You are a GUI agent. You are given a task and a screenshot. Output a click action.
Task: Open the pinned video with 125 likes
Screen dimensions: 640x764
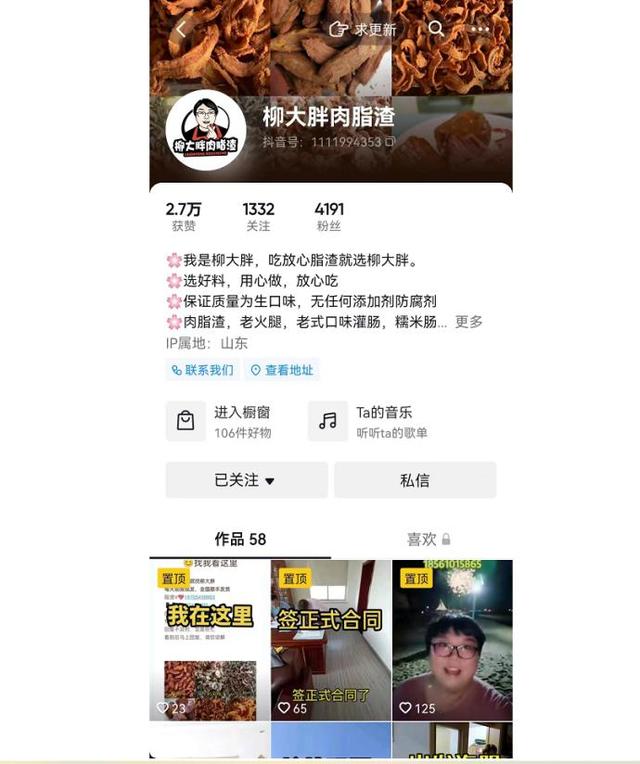click(452, 640)
